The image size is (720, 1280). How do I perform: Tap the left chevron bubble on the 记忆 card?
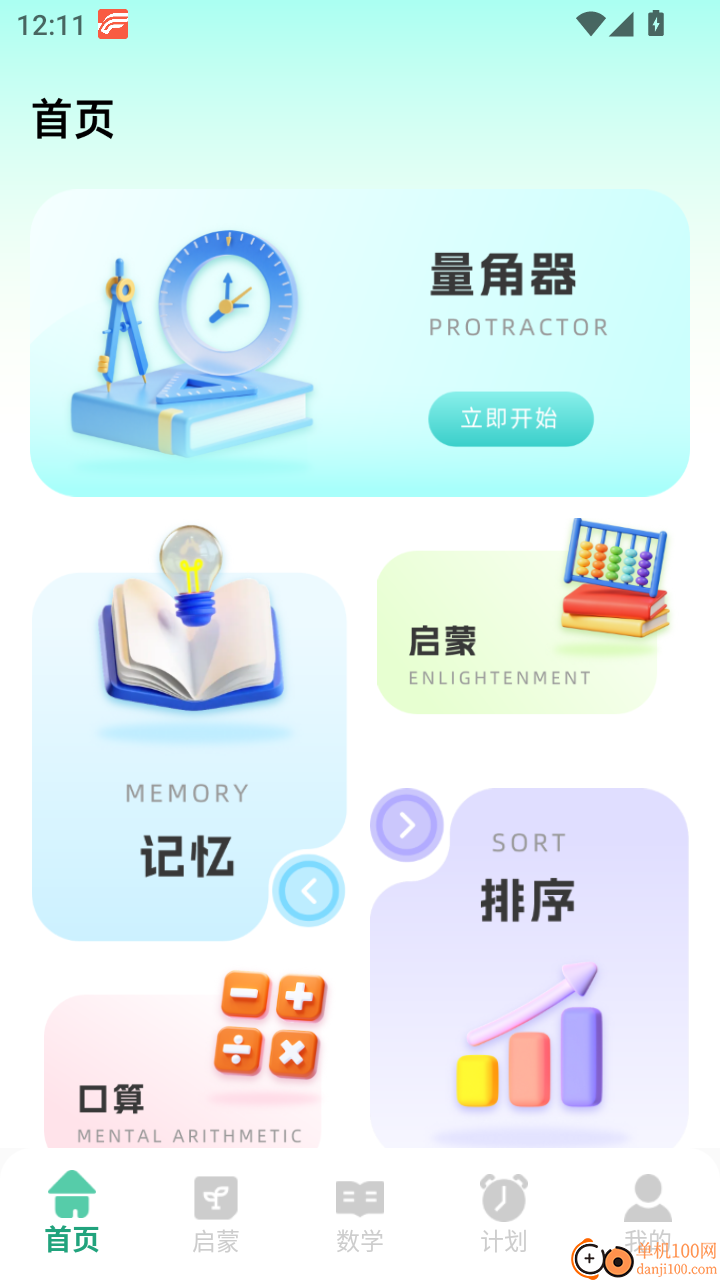[x=308, y=890]
